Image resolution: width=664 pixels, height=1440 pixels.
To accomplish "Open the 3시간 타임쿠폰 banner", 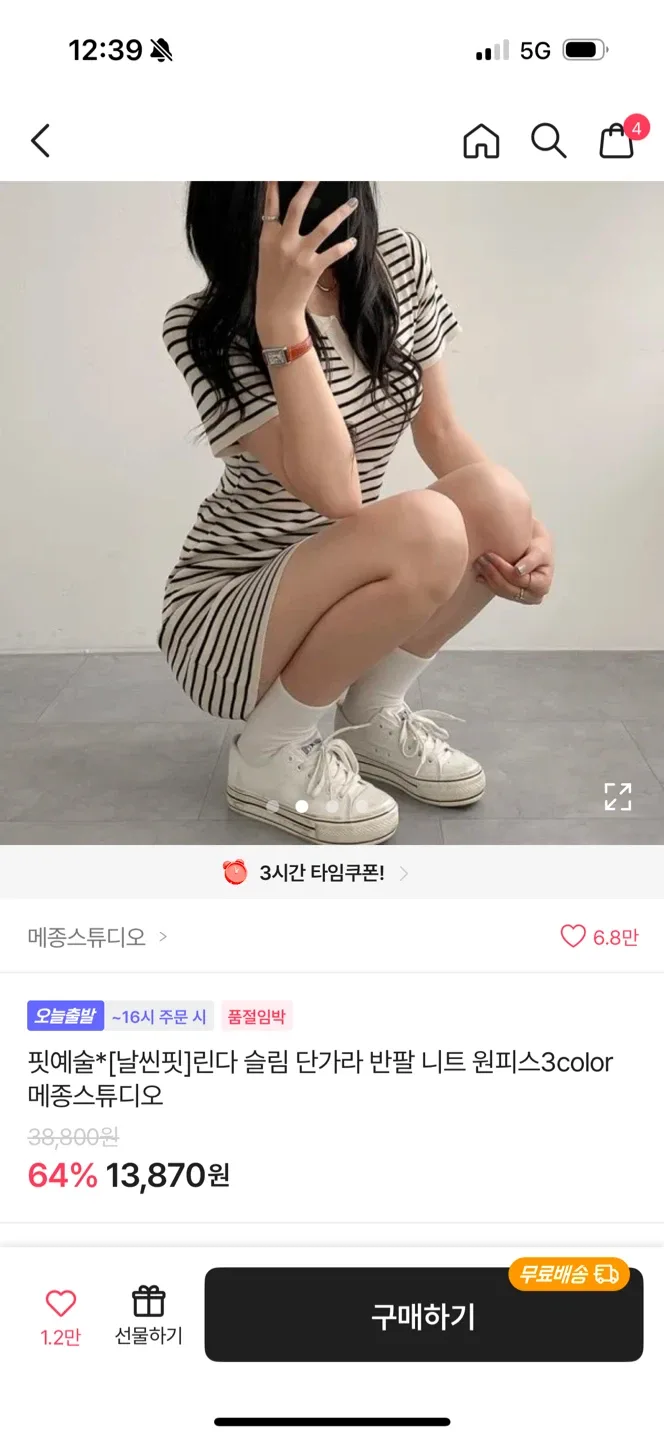I will tap(316, 873).
